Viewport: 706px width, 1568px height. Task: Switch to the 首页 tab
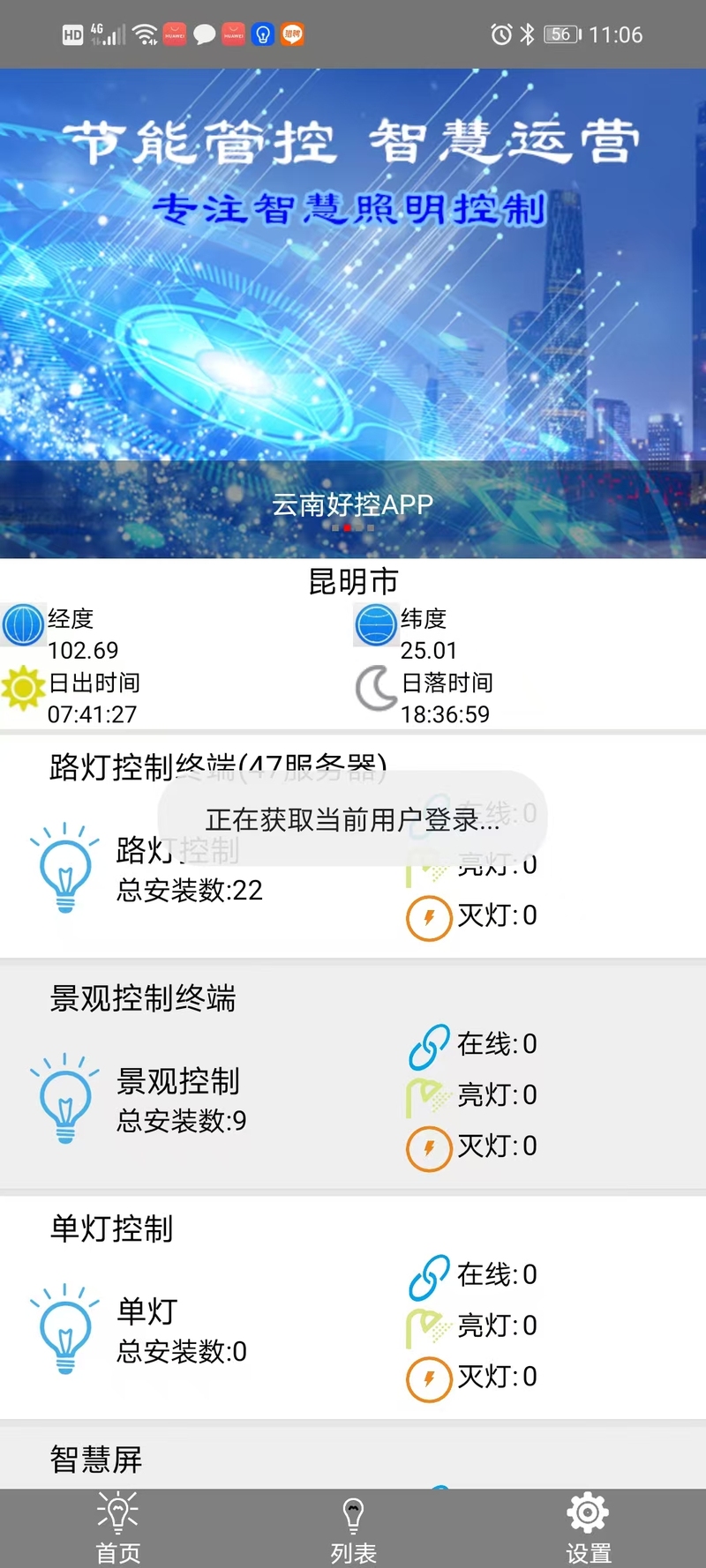(x=117, y=1528)
